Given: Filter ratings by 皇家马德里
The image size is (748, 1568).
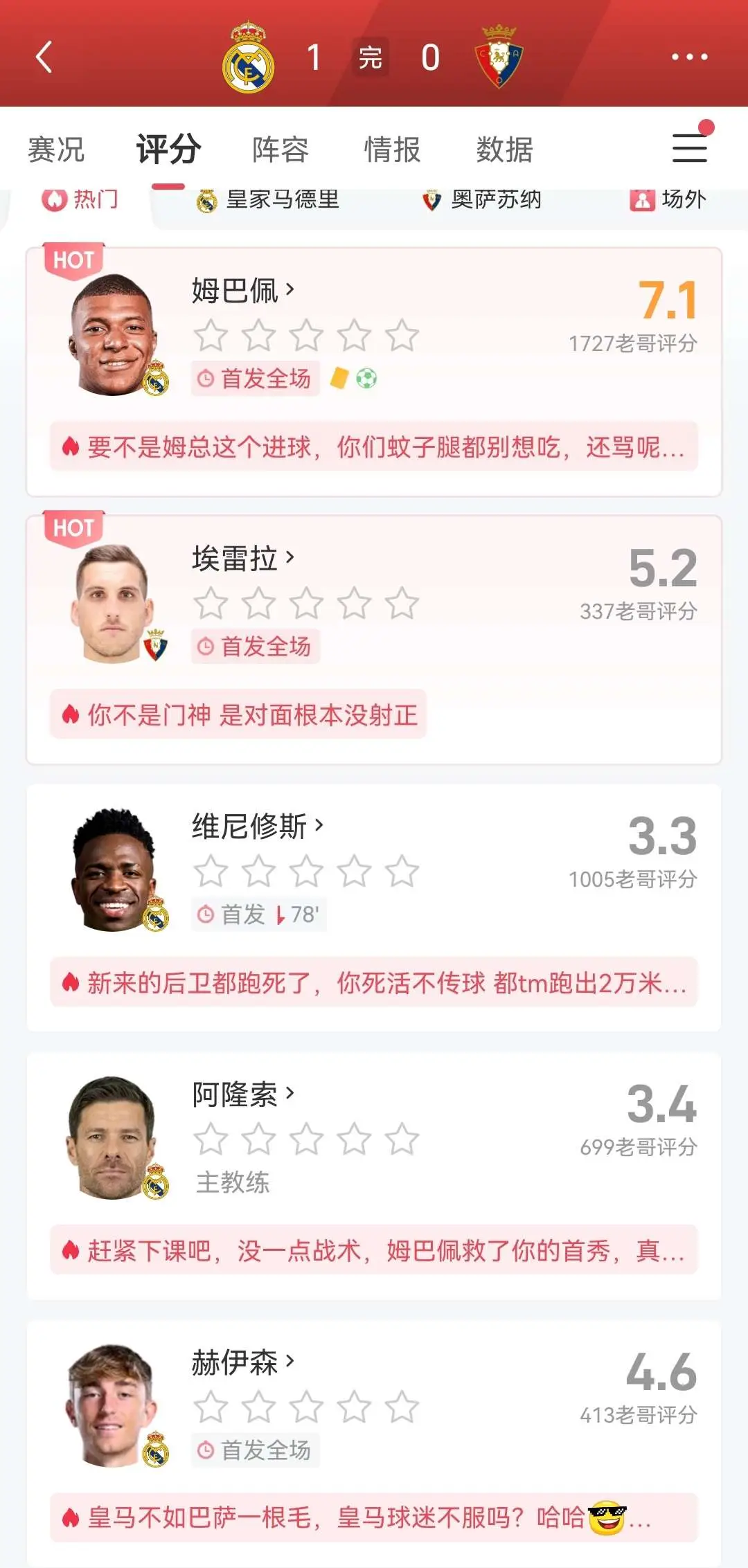Looking at the screenshot, I should coord(269,200).
